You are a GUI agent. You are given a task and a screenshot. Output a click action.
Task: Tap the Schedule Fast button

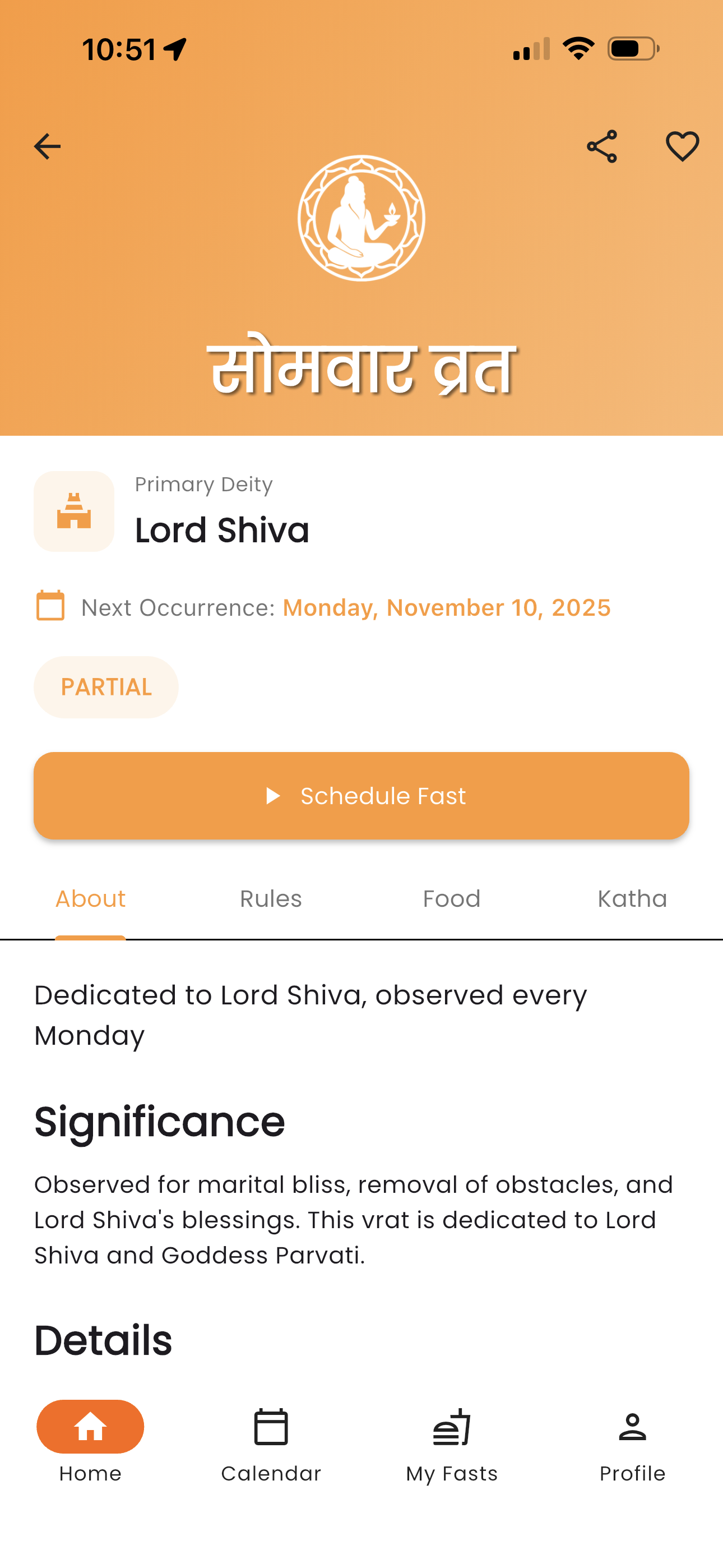[361, 796]
